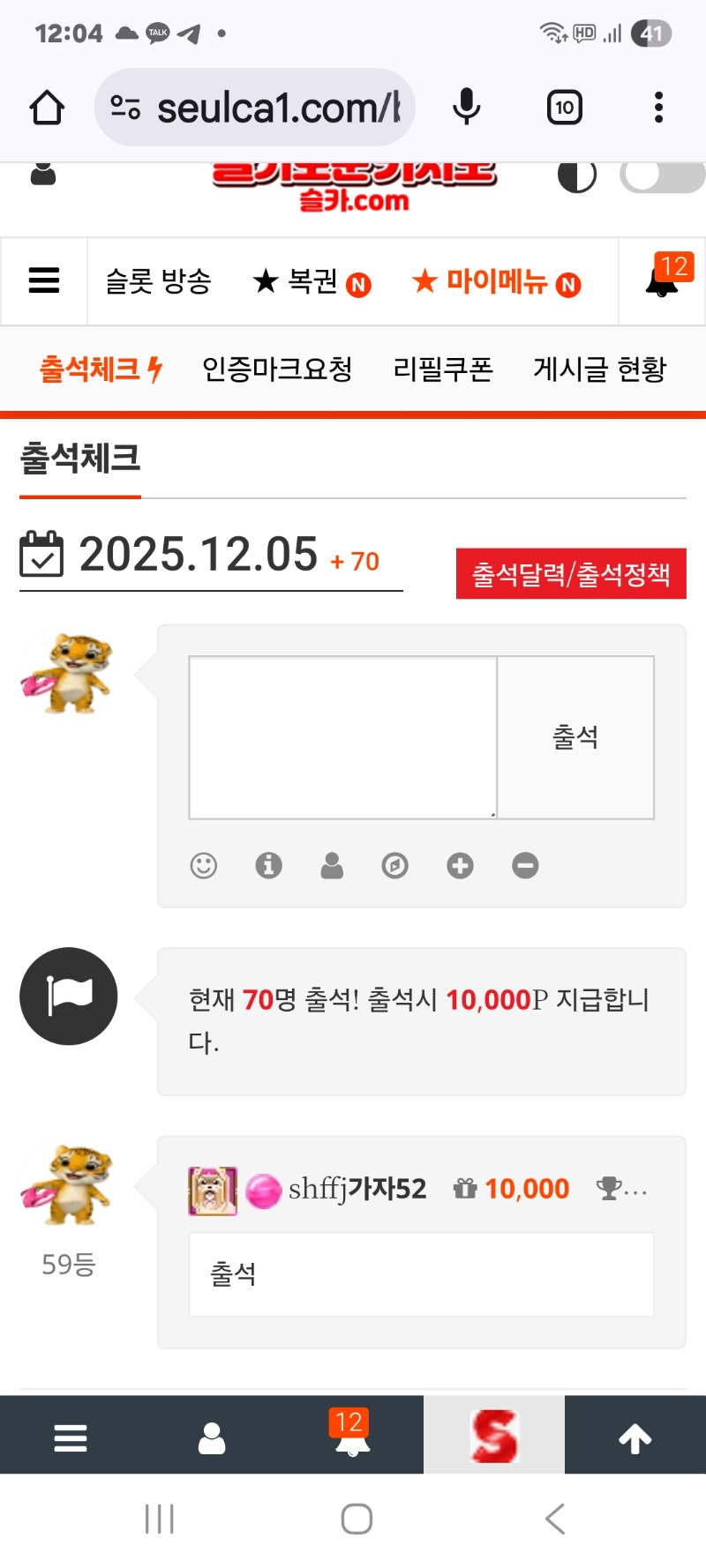
Task: Open the emoticon smiley picker
Action: [204, 865]
